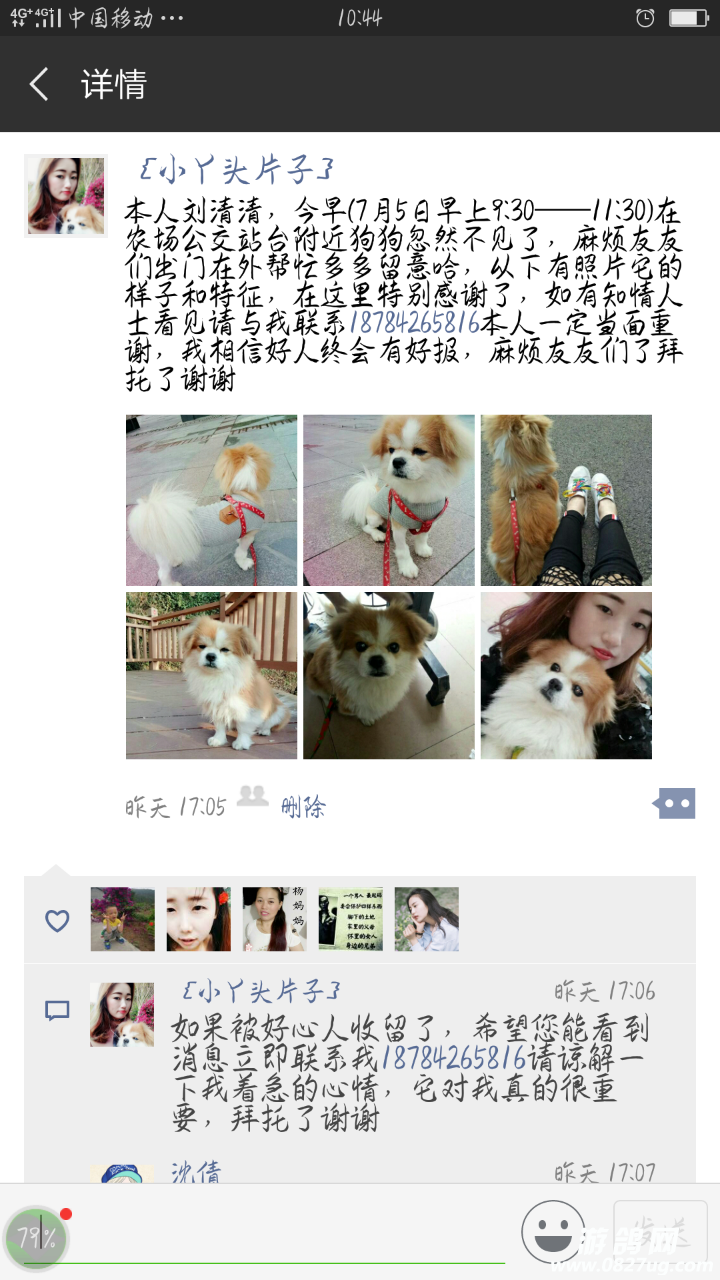
Task: Tap phone number 18784265816 in the comment
Action: pyautogui.click(x=453, y=1058)
